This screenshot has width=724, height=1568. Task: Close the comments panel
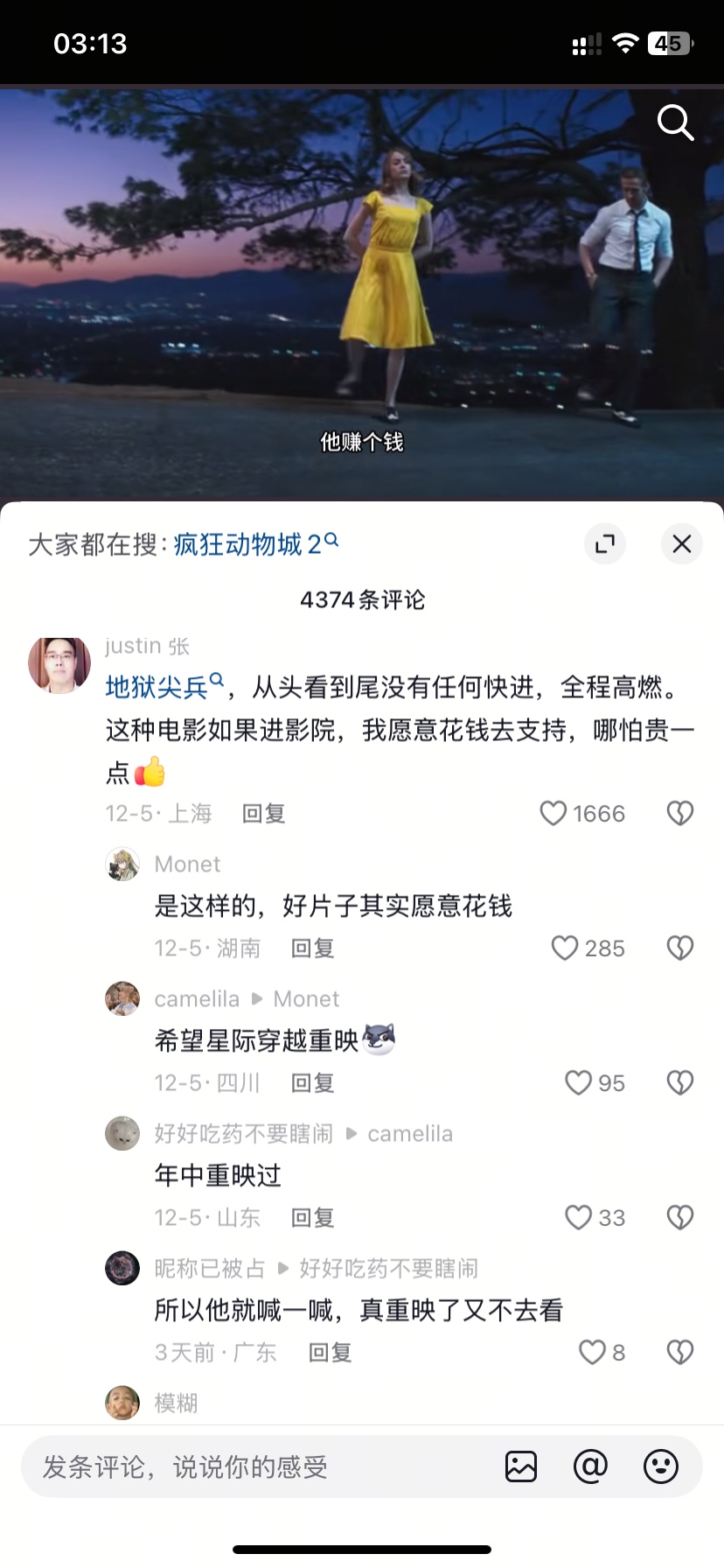click(682, 543)
